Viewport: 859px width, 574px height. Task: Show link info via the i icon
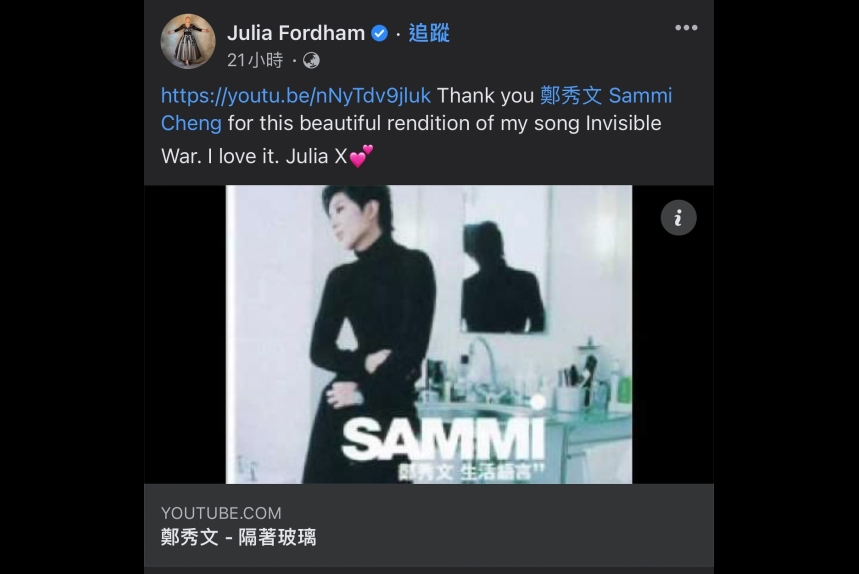tap(678, 218)
